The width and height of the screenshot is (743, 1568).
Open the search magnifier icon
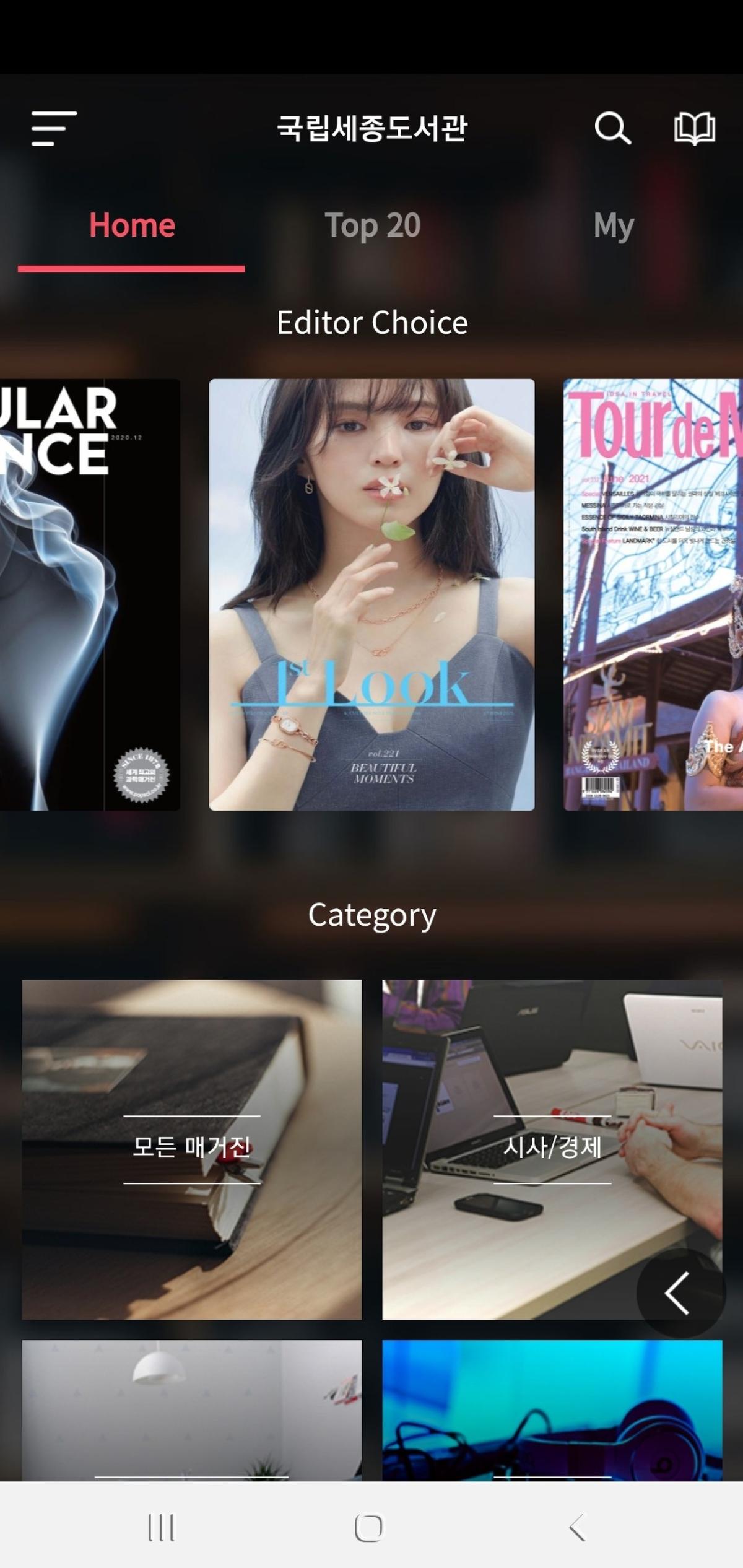point(612,129)
